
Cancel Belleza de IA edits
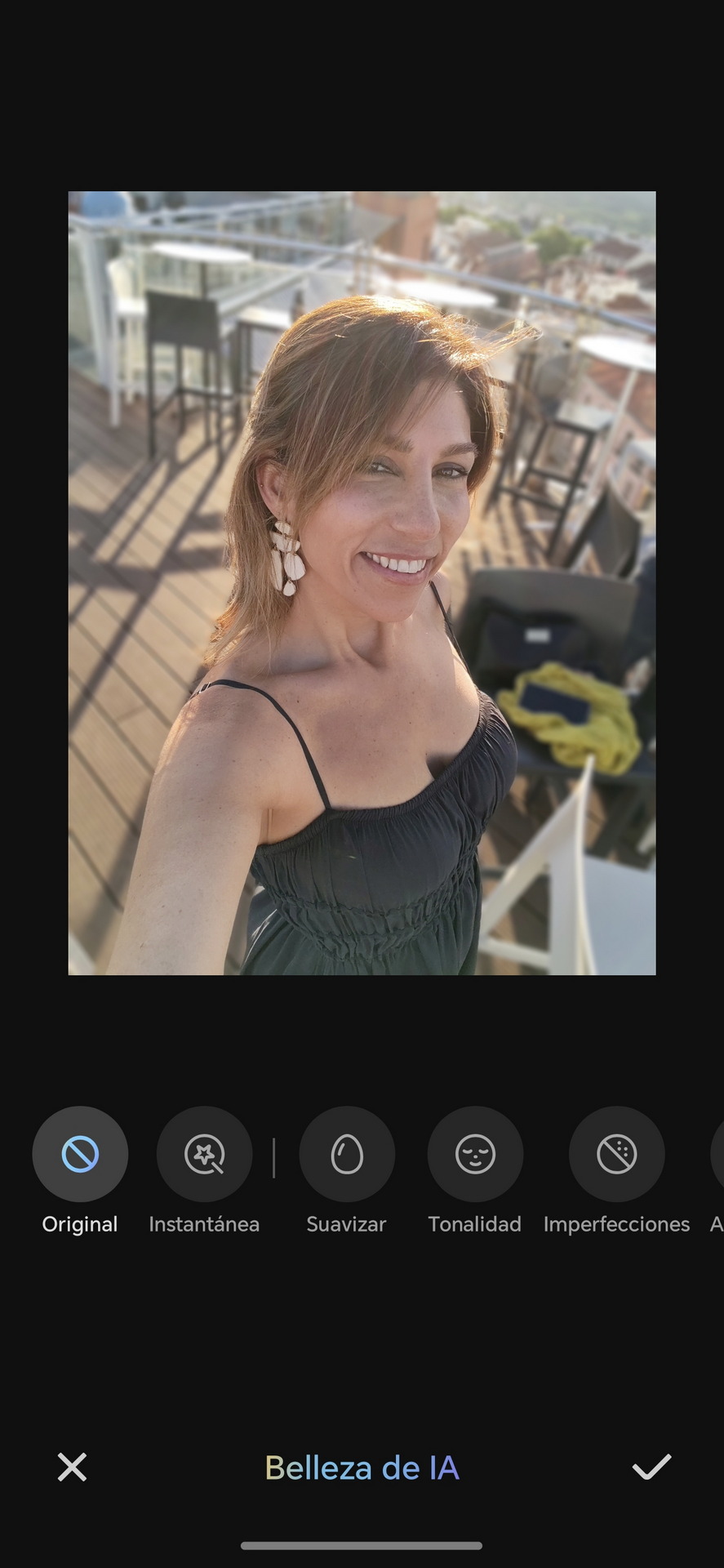[72, 1468]
